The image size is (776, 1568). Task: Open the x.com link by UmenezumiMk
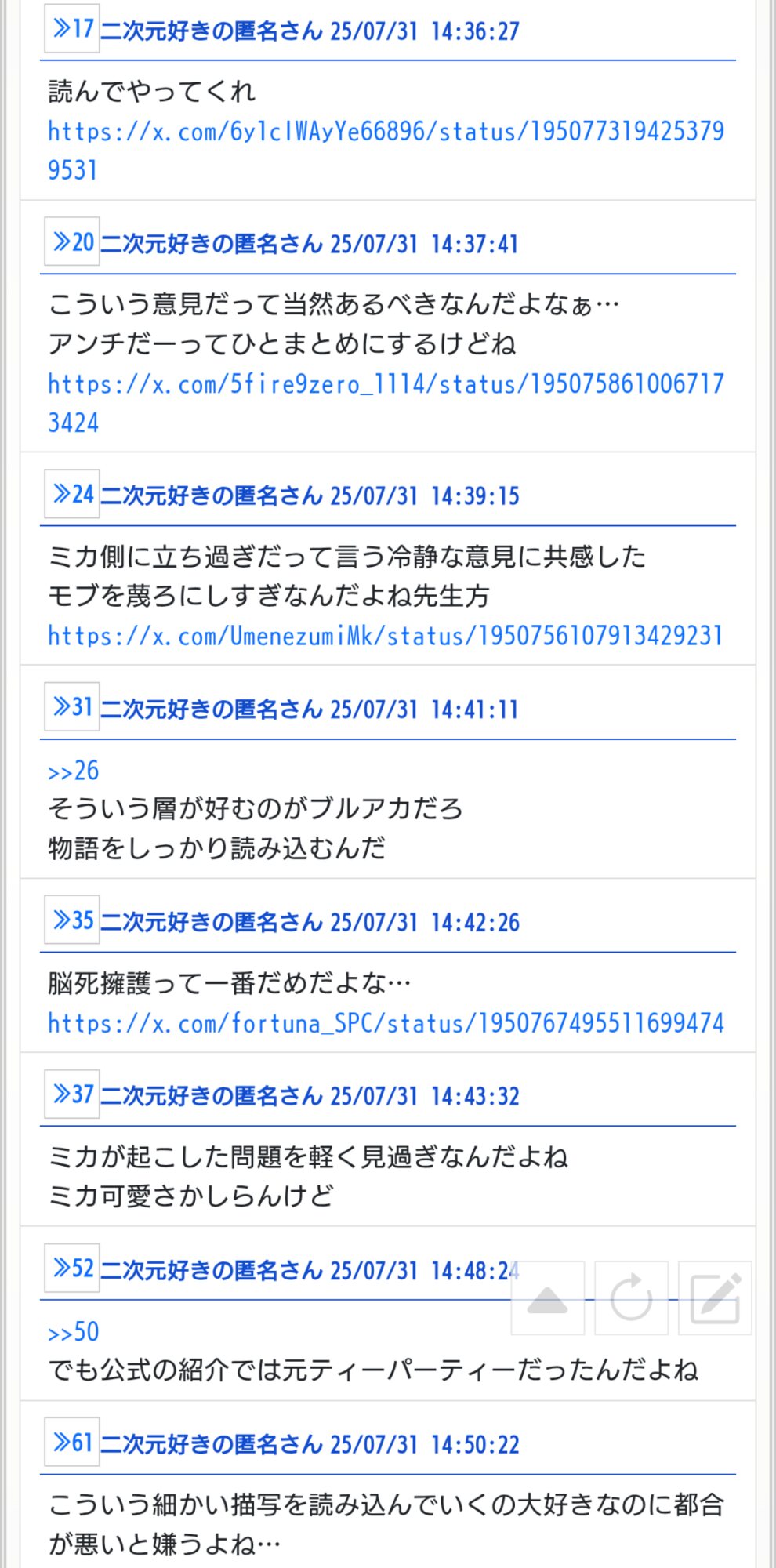coord(386,636)
